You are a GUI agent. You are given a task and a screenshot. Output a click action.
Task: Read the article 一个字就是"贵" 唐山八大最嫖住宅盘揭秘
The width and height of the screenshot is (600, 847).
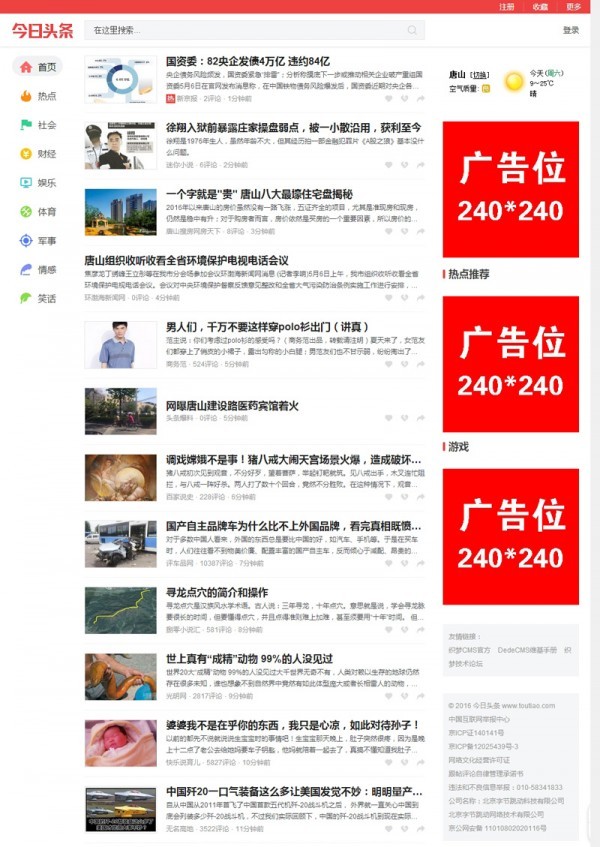click(258, 194)
